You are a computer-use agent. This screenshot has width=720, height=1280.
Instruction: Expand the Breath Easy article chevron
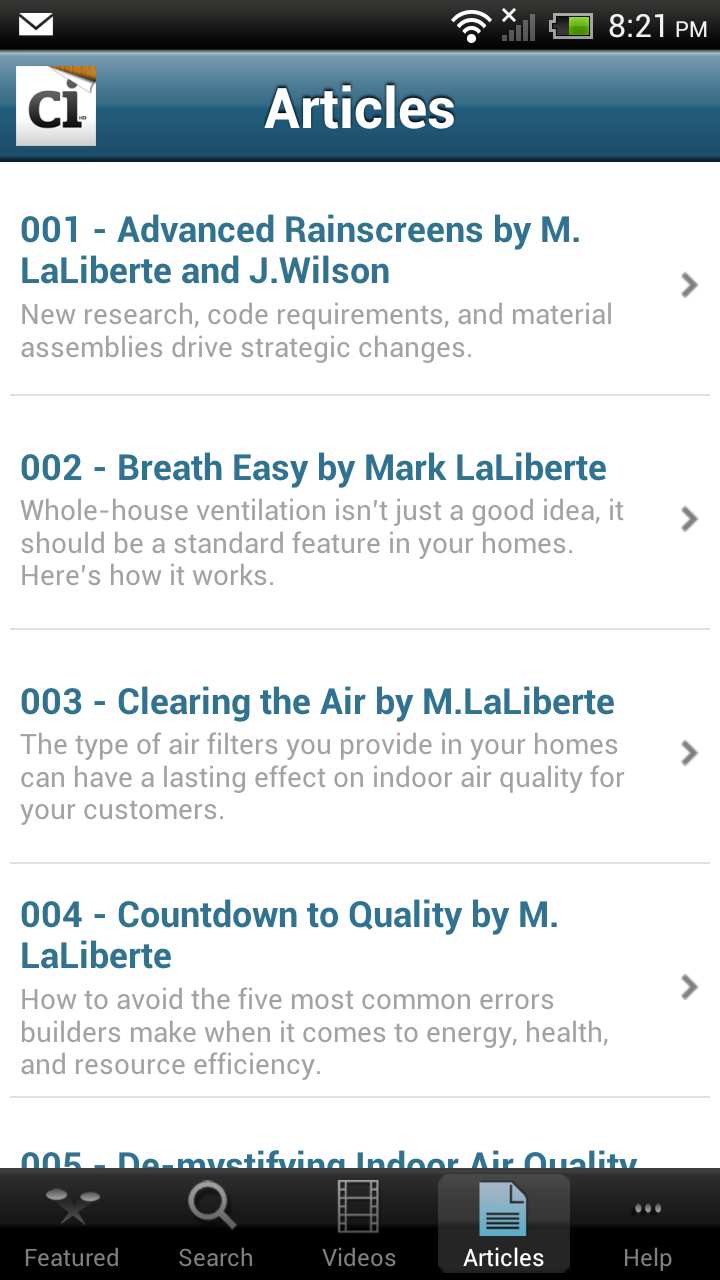[688, 519]
